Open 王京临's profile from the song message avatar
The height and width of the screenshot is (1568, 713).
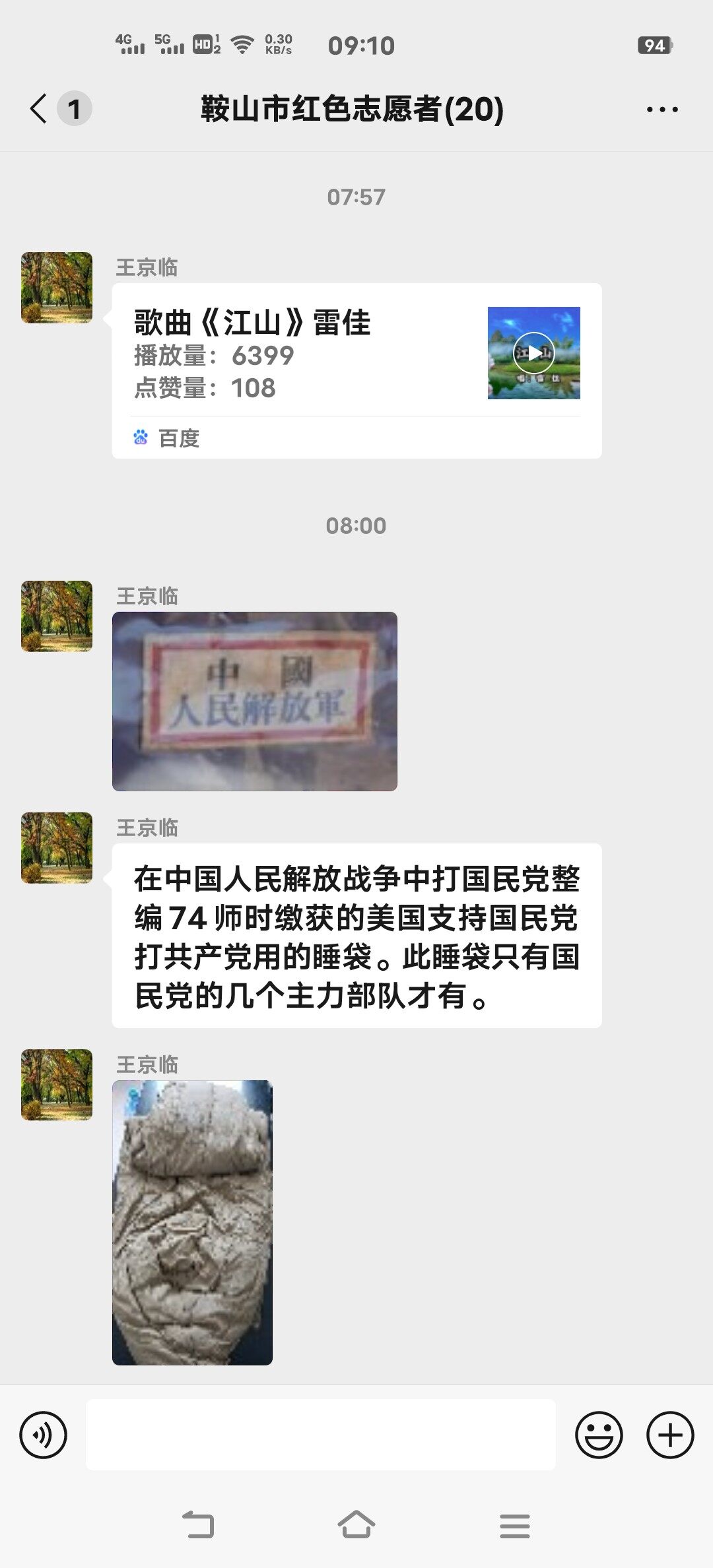coord(57,288)
